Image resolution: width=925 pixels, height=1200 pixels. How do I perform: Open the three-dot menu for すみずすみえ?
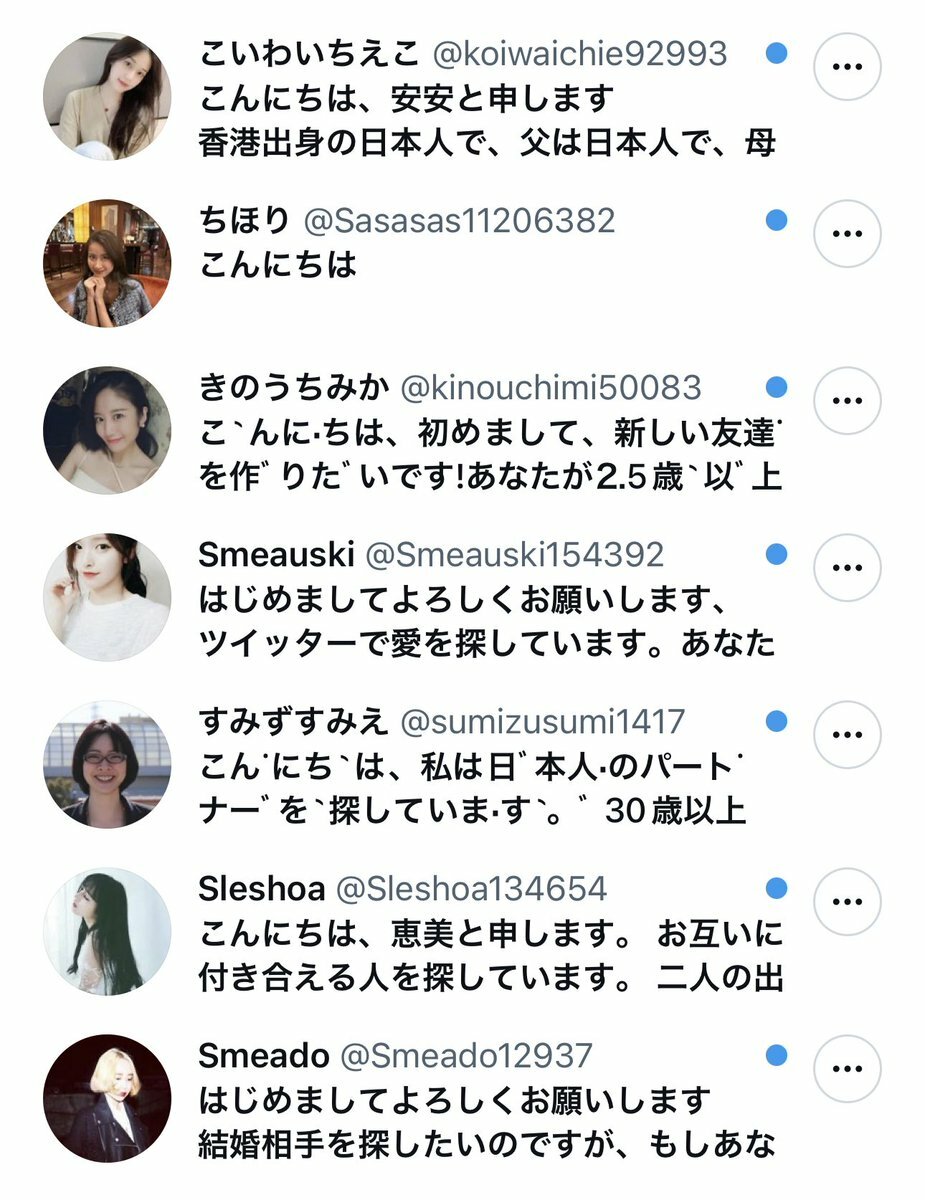(x=848, y=734)
